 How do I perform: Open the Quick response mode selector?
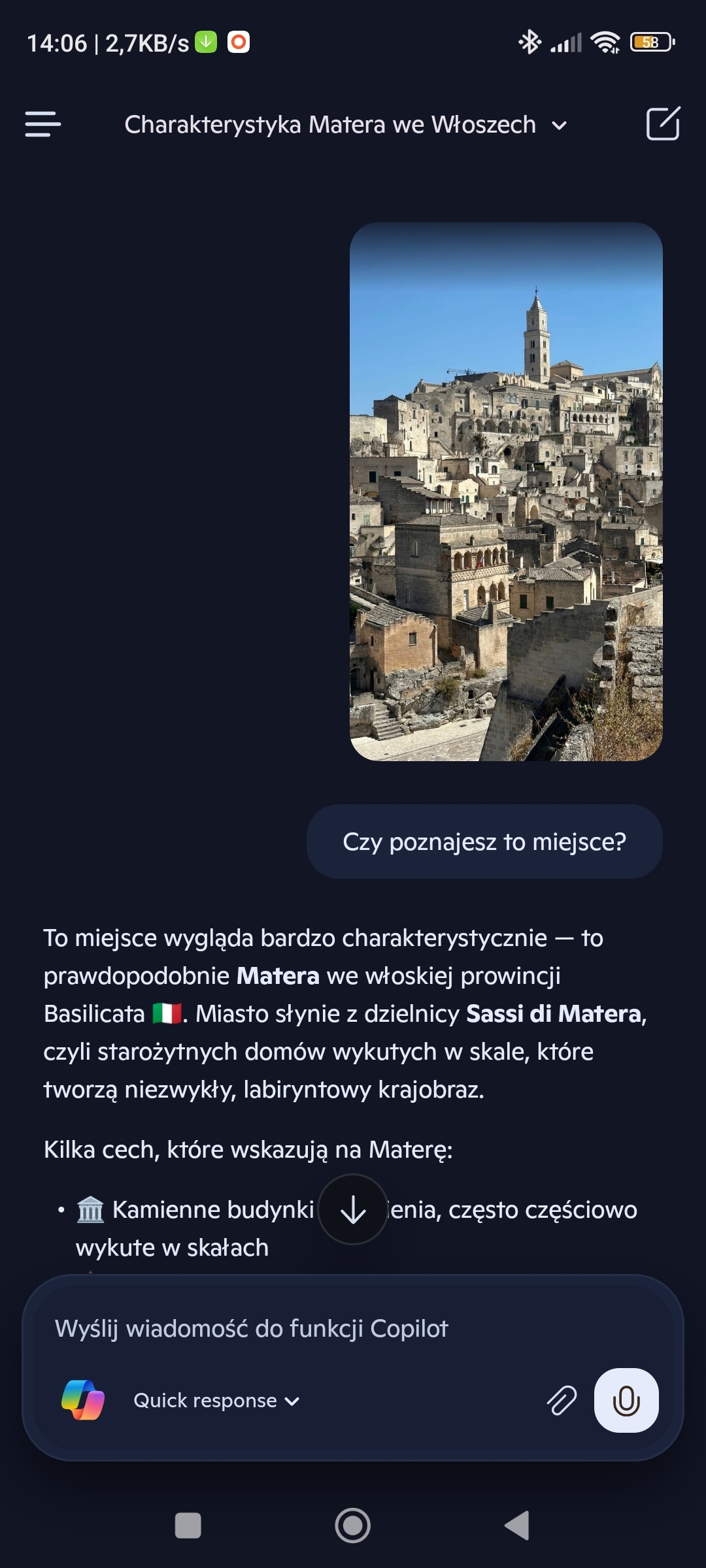point(216,1401)
